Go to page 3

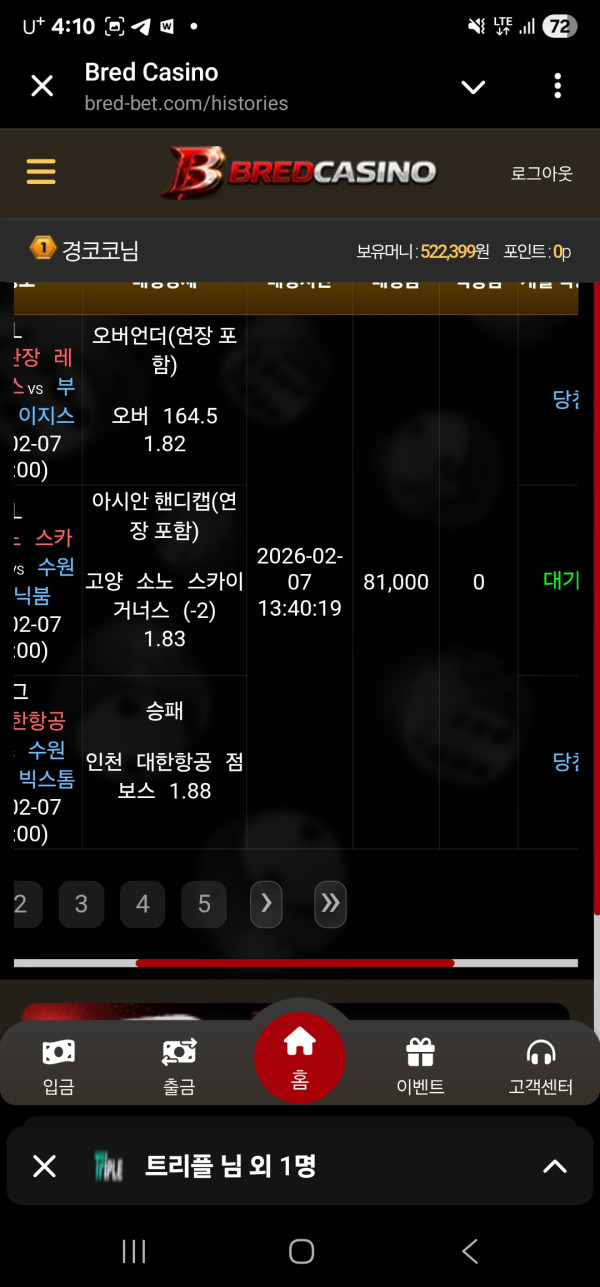click(x=81, y=904)
